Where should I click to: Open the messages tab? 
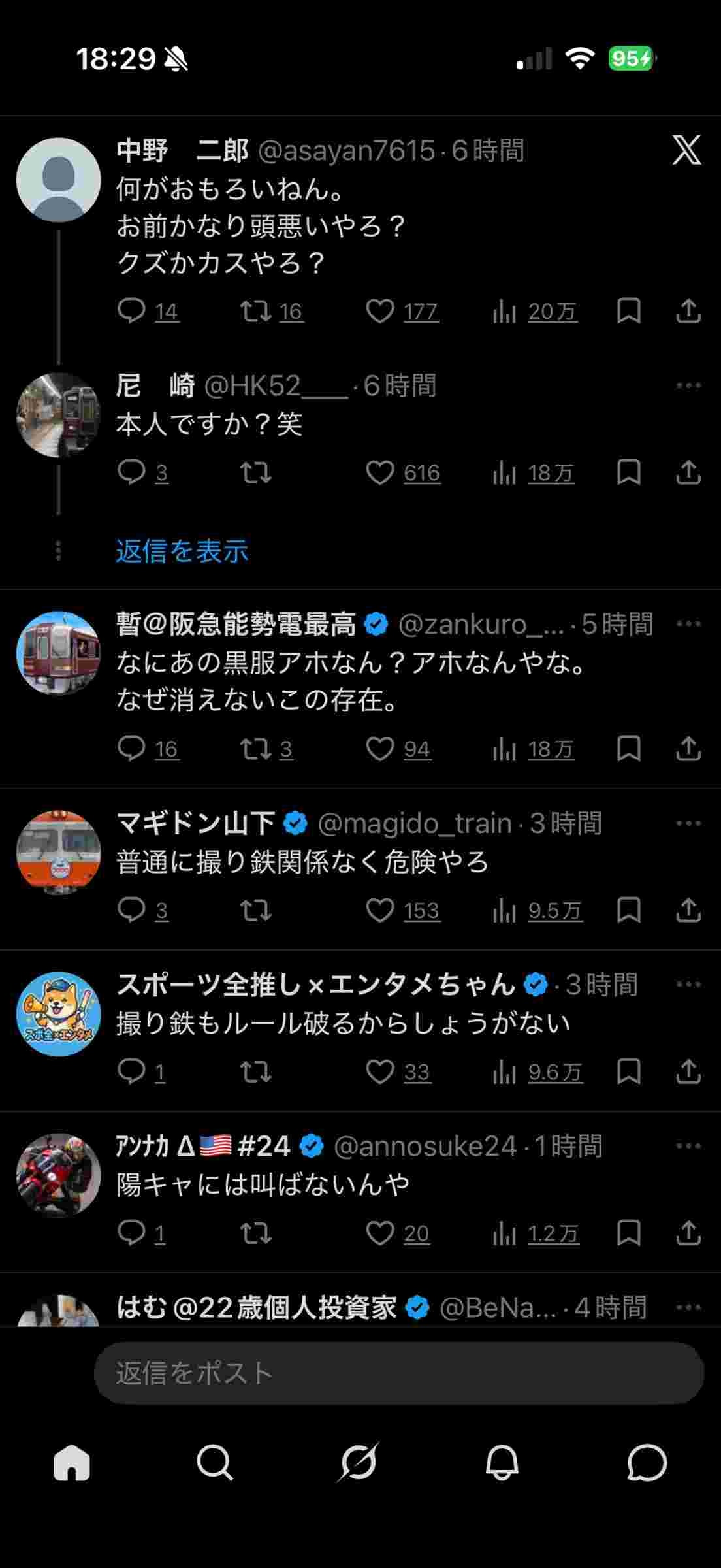point(647,1462)
